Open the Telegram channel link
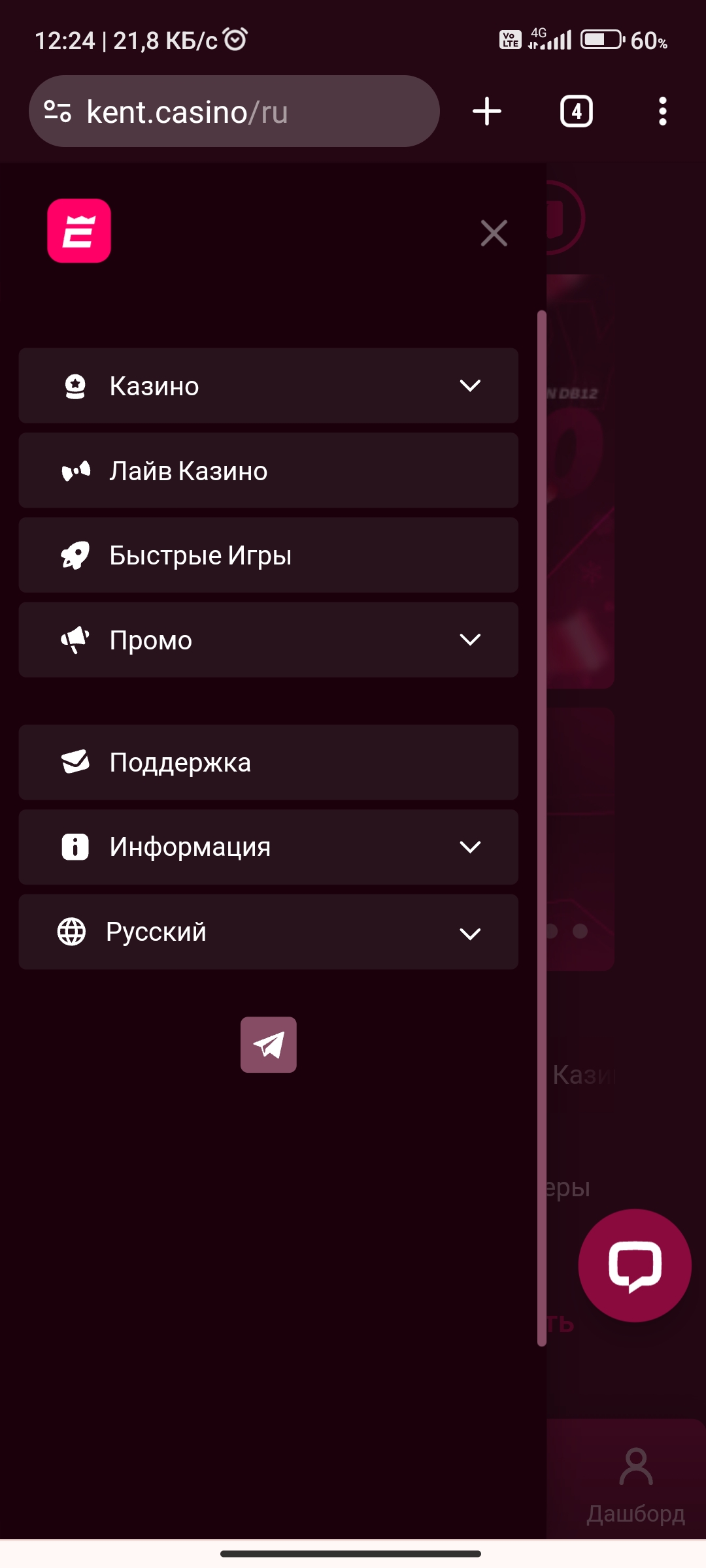The image size is (706, 1568). click(x=268, y=1045)
